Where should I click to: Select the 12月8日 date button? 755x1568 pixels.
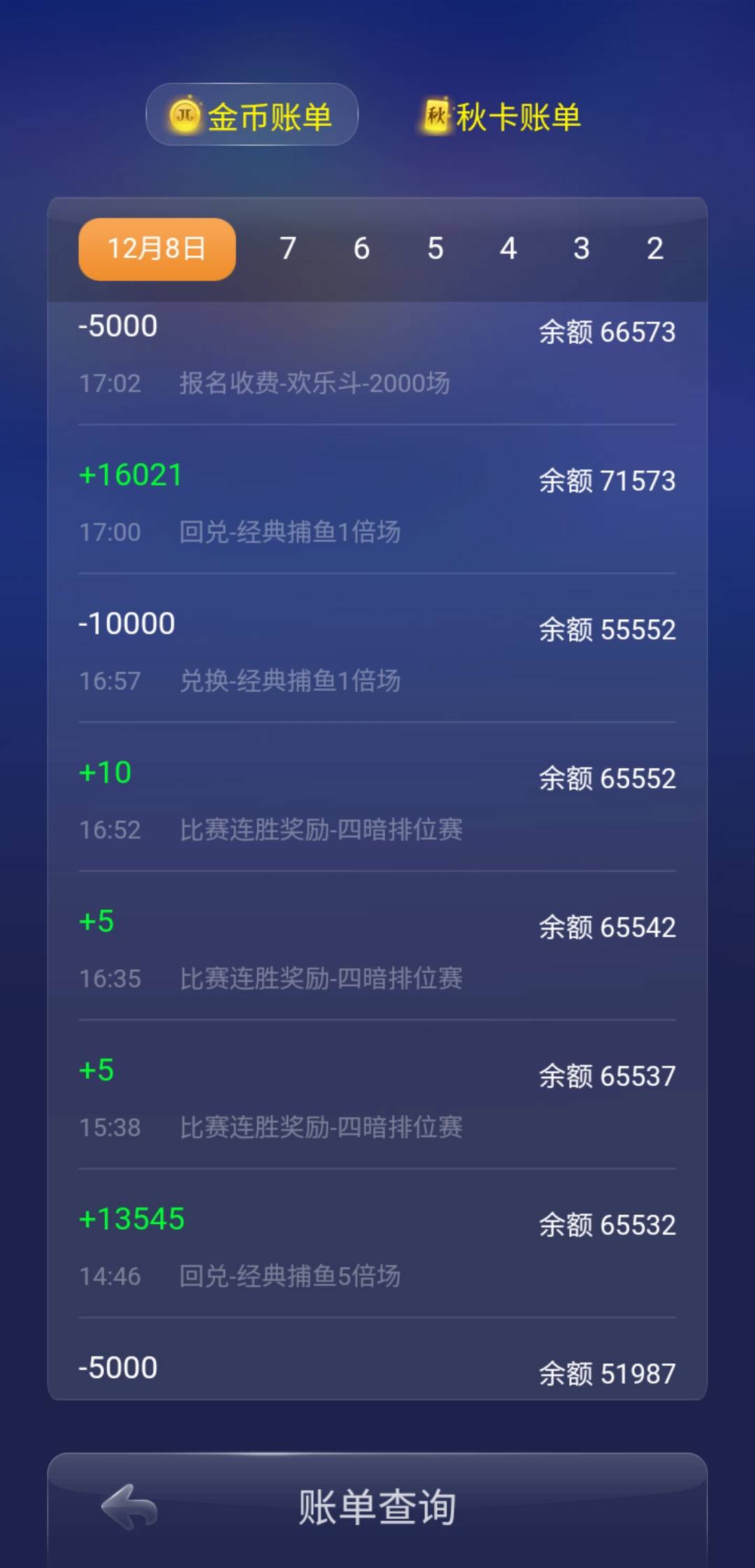click(x=155, y=248)
